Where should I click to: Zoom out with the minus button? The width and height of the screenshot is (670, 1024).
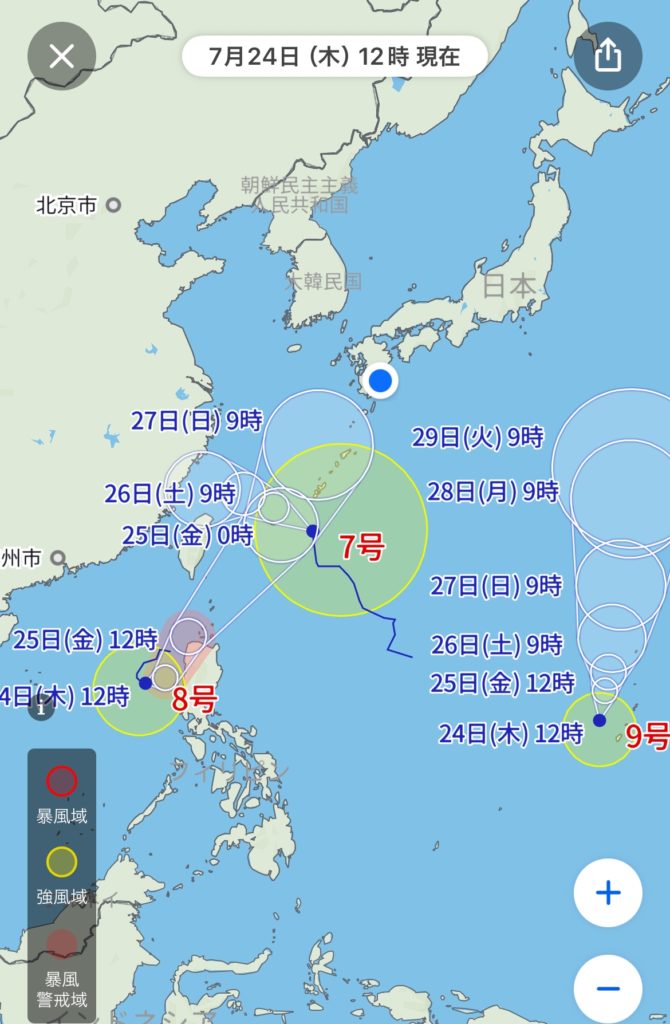608,988
